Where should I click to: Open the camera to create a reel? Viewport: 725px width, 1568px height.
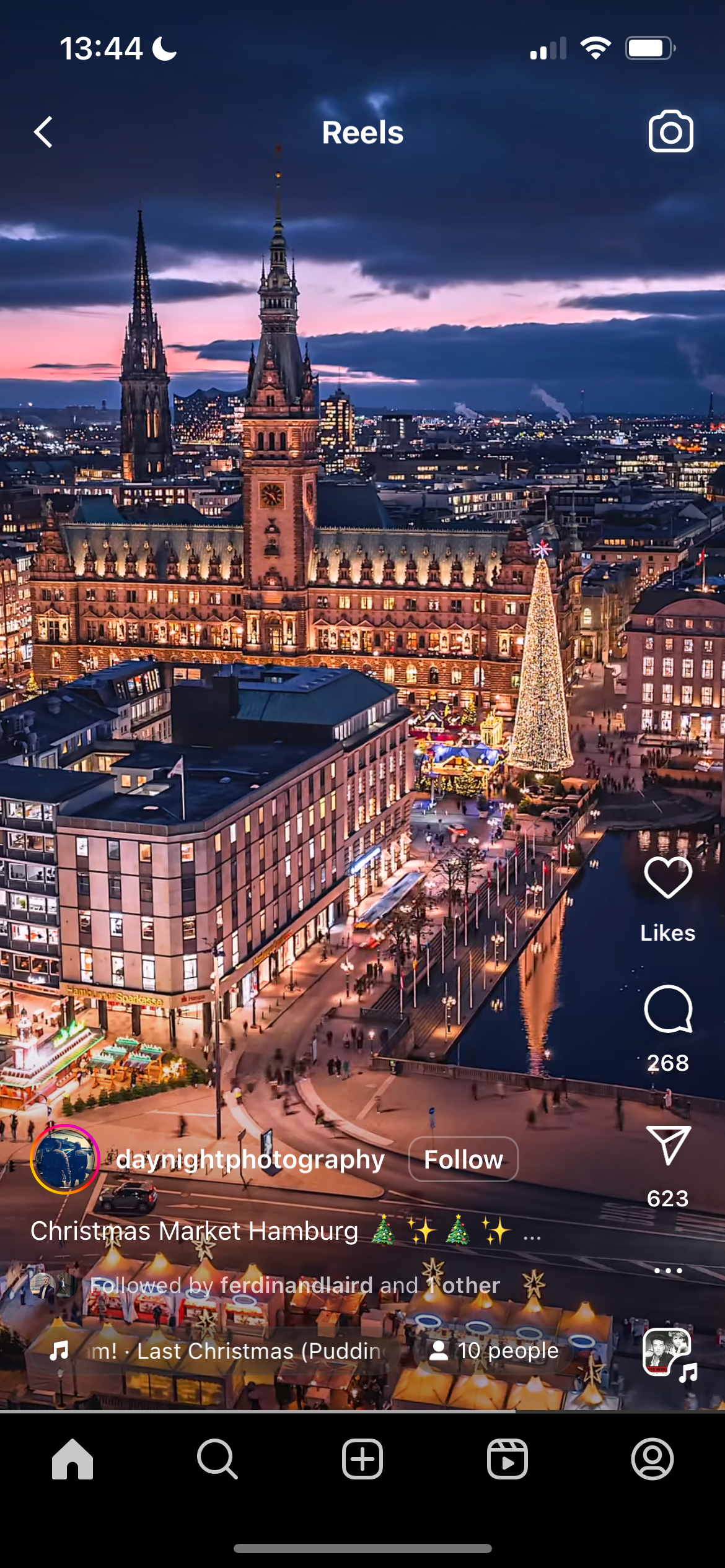coord(670,131)
